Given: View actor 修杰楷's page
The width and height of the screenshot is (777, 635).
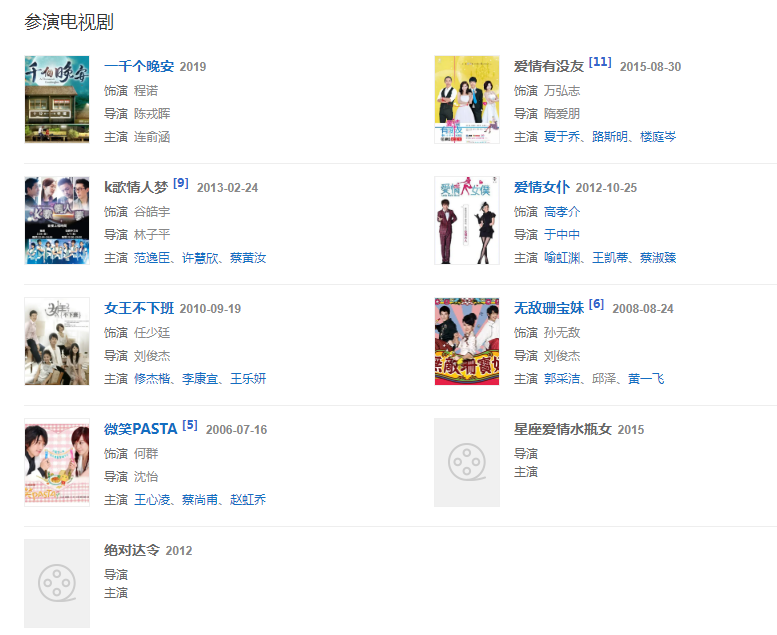Looking at the screenshot, I should point(152,379).
